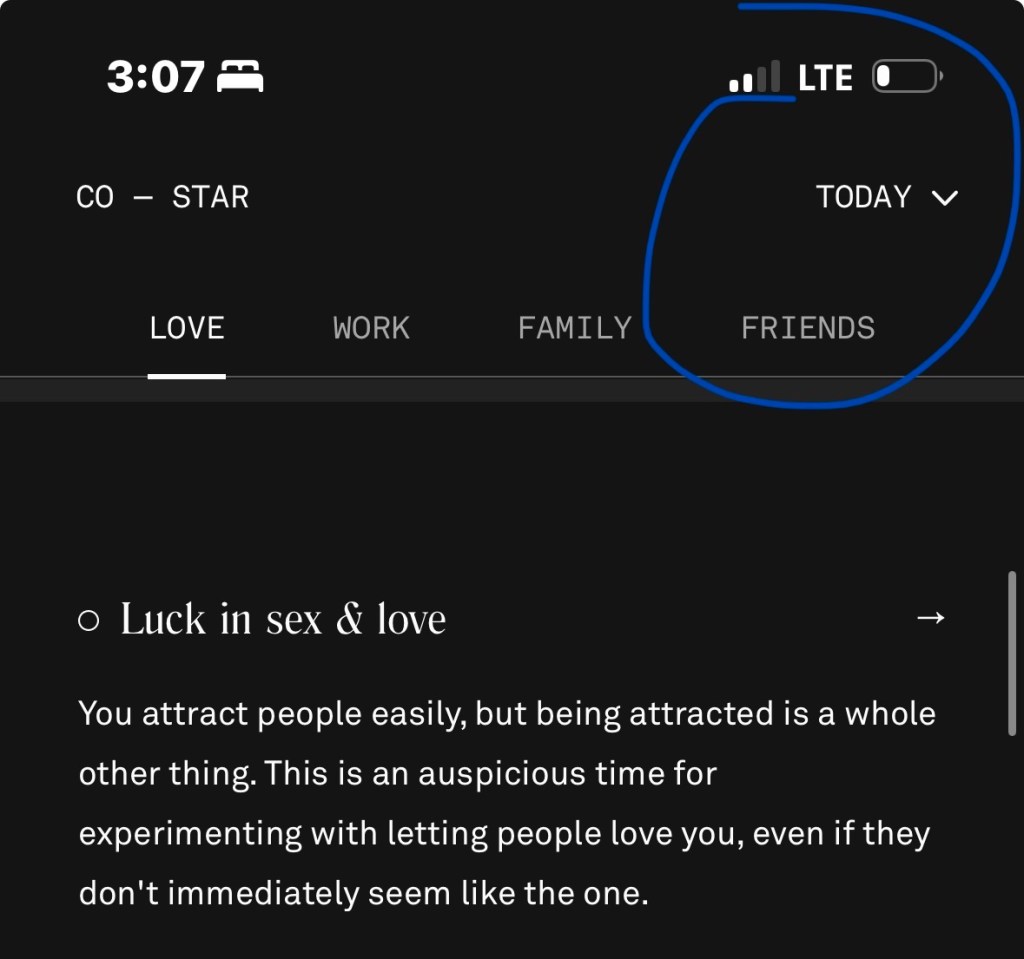Viewport: 1024px width, 959px height.
Task: Switch to the WORK tab
Action: point(371,328)
